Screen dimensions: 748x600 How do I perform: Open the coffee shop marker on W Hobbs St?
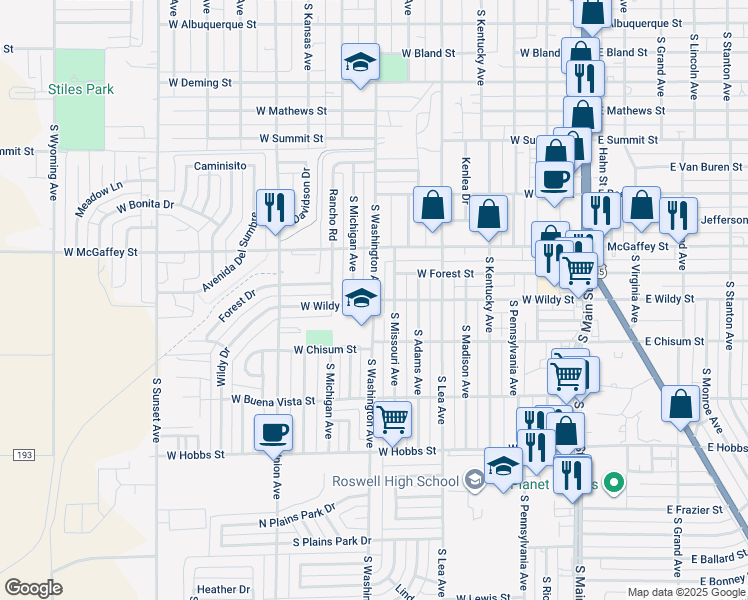click(273, 433)
